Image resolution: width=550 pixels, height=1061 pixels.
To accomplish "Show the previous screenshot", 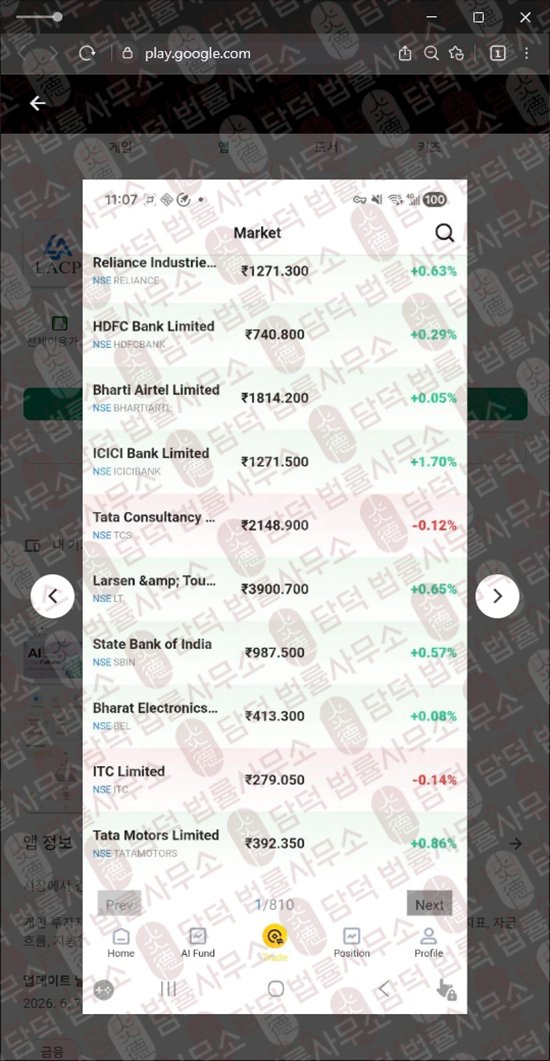I will tap(52, 595).
